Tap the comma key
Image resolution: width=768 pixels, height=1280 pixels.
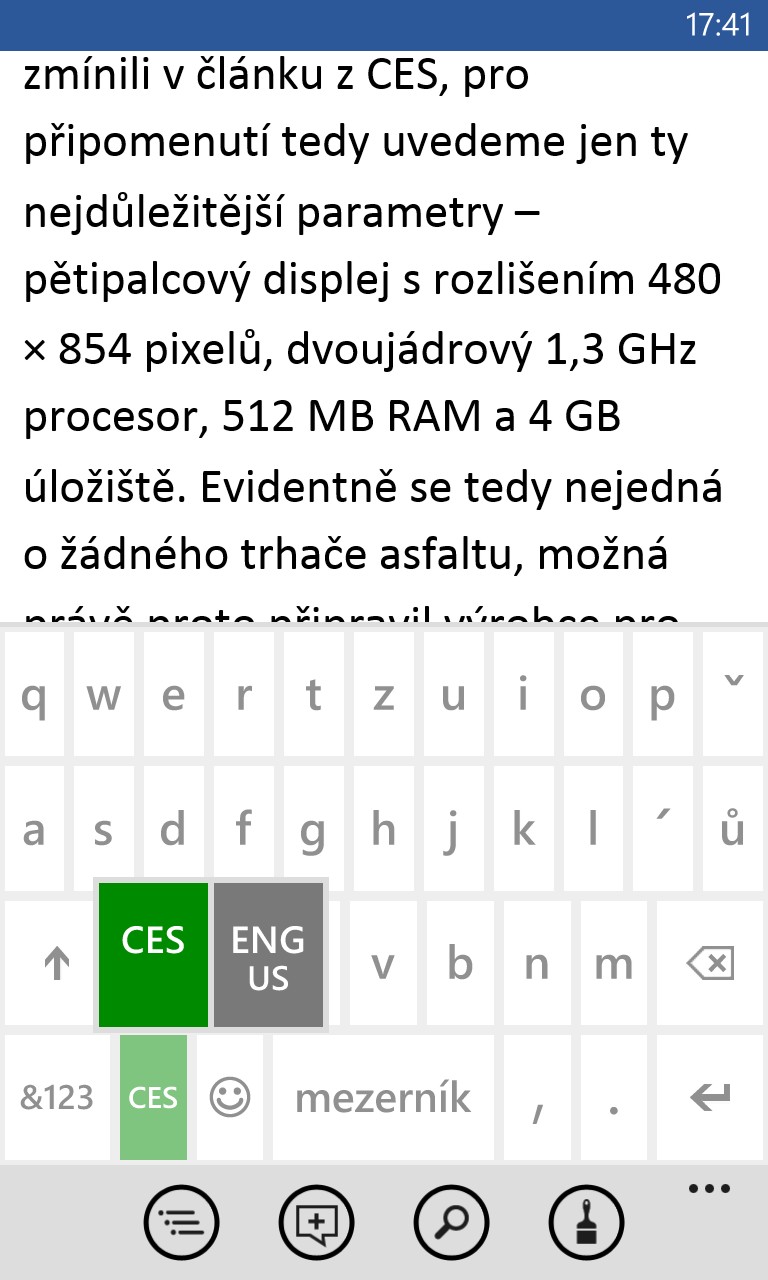(538, 1097)
